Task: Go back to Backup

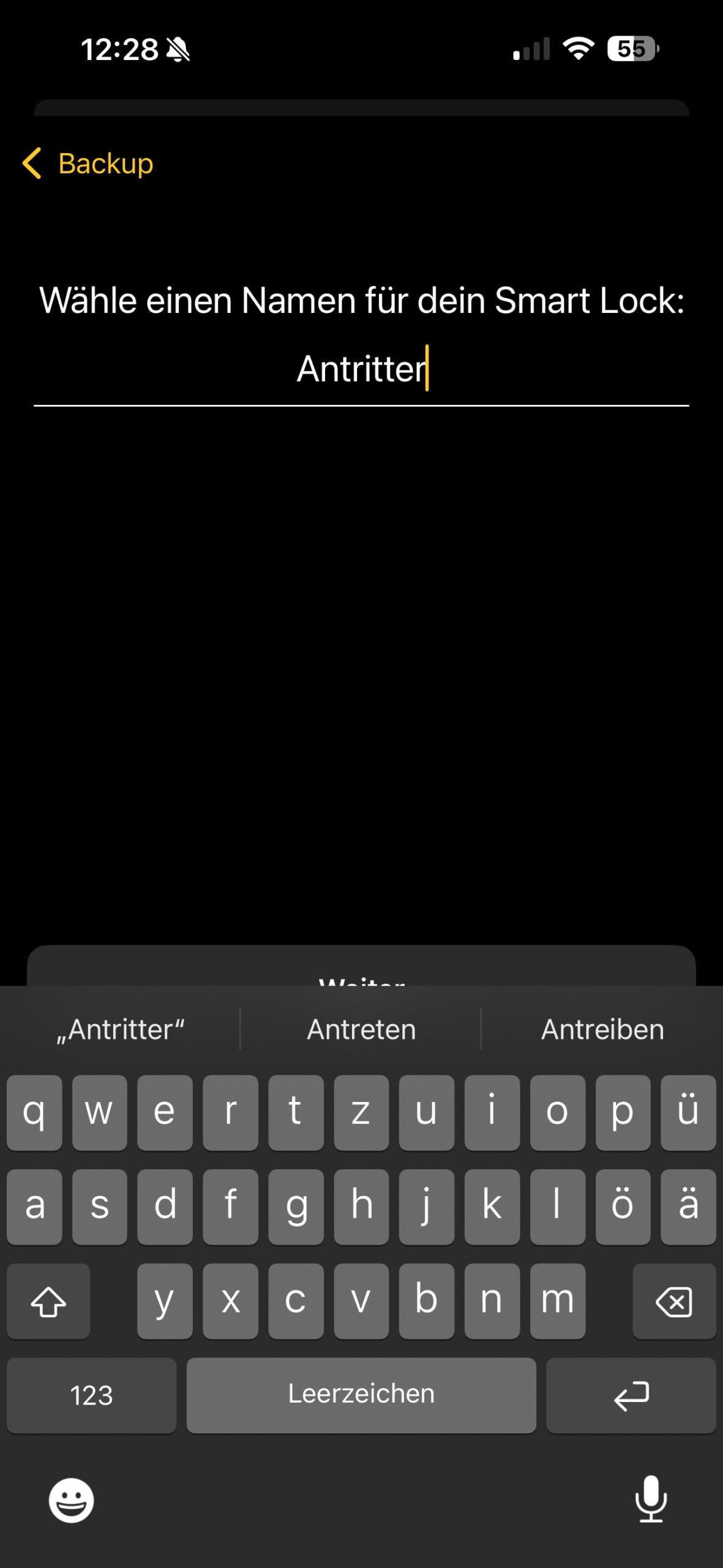Action: (88, 164)
